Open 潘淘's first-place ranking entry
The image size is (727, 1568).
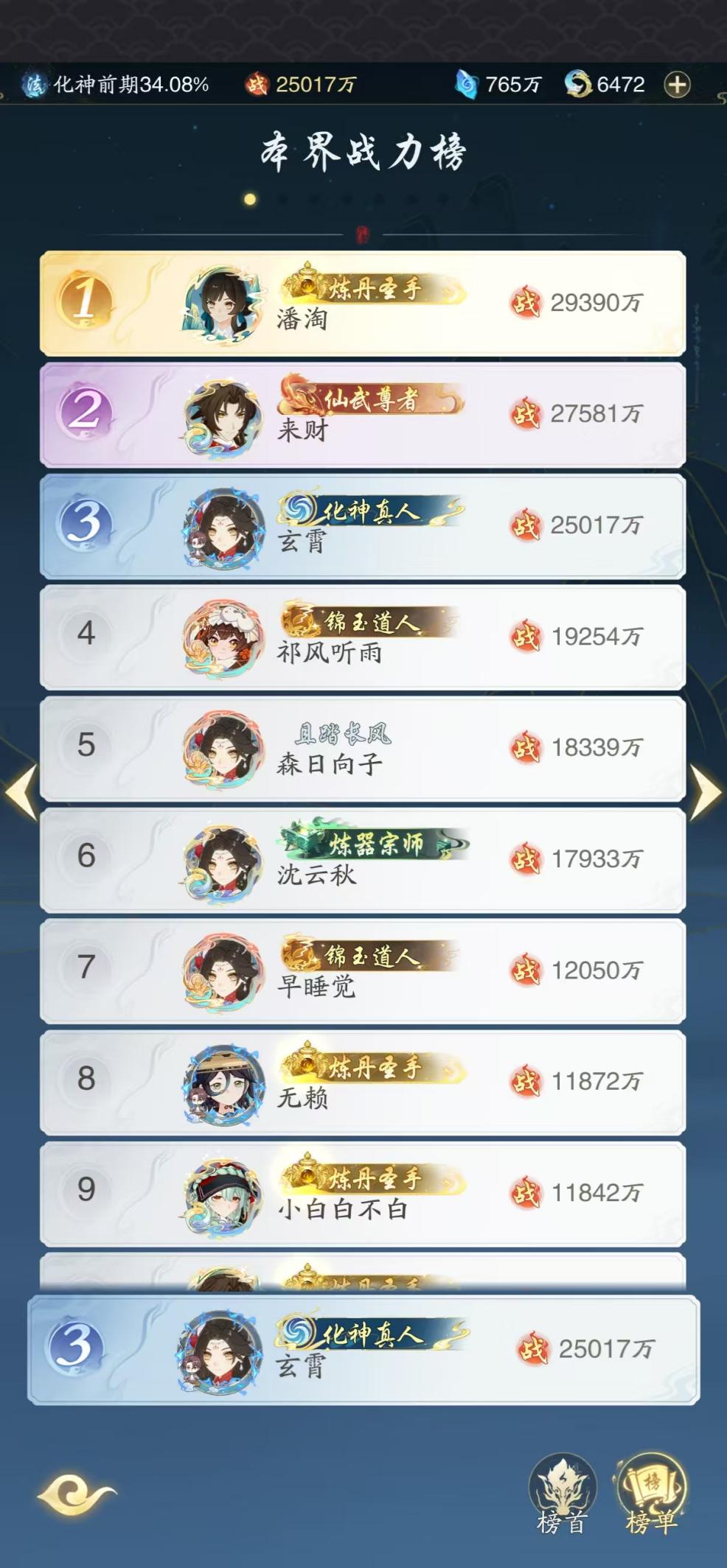[x=363, y=304]
